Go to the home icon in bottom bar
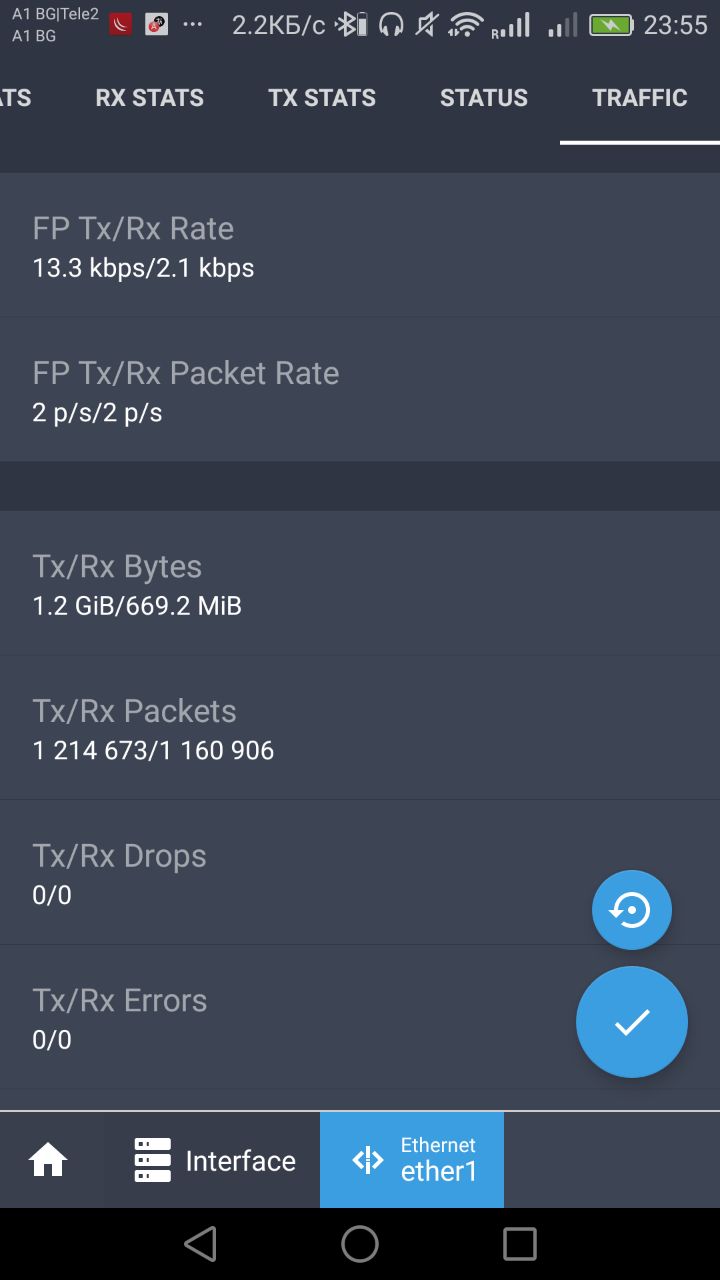The image size is (720, 1280). coord(48,1160)
